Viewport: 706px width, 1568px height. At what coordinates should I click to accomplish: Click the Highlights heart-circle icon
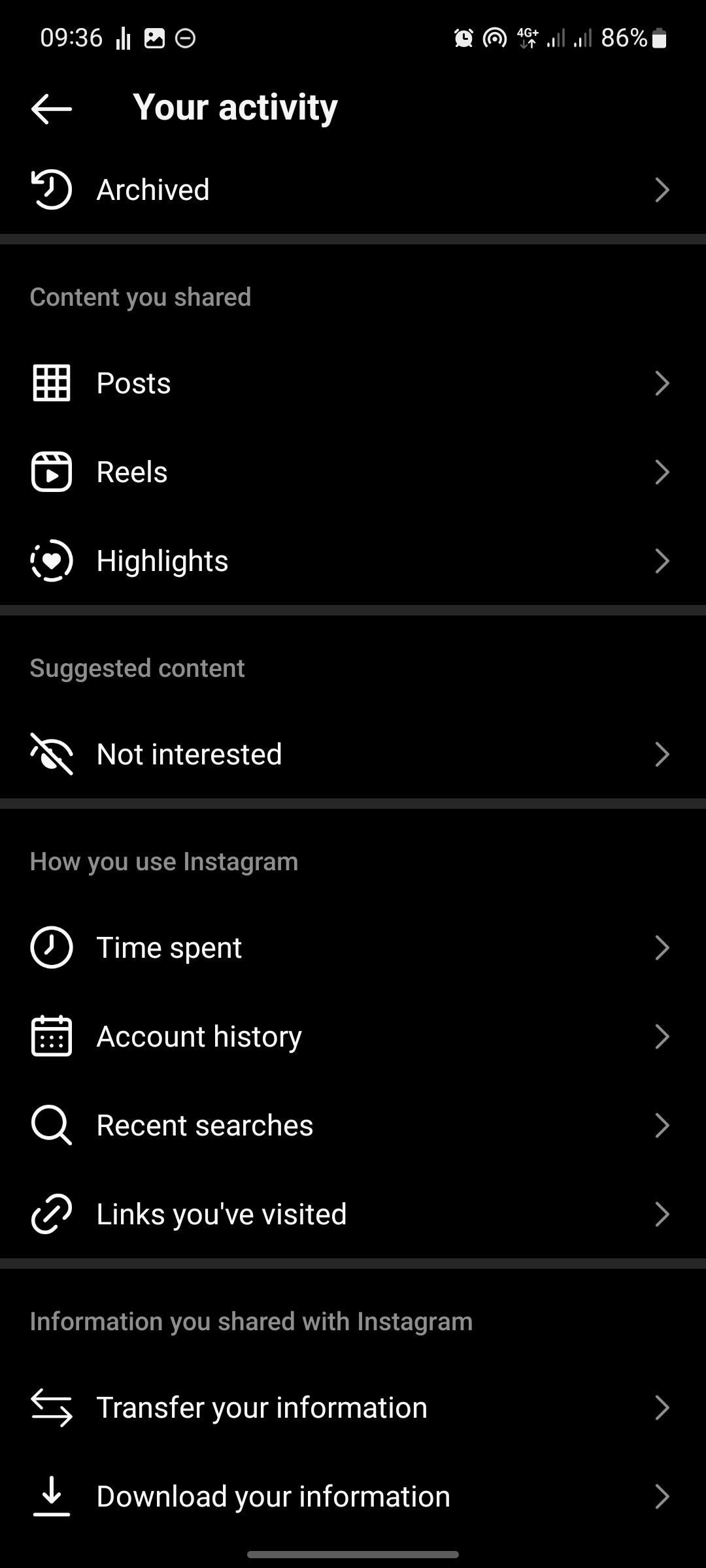[x=50, y=561]
